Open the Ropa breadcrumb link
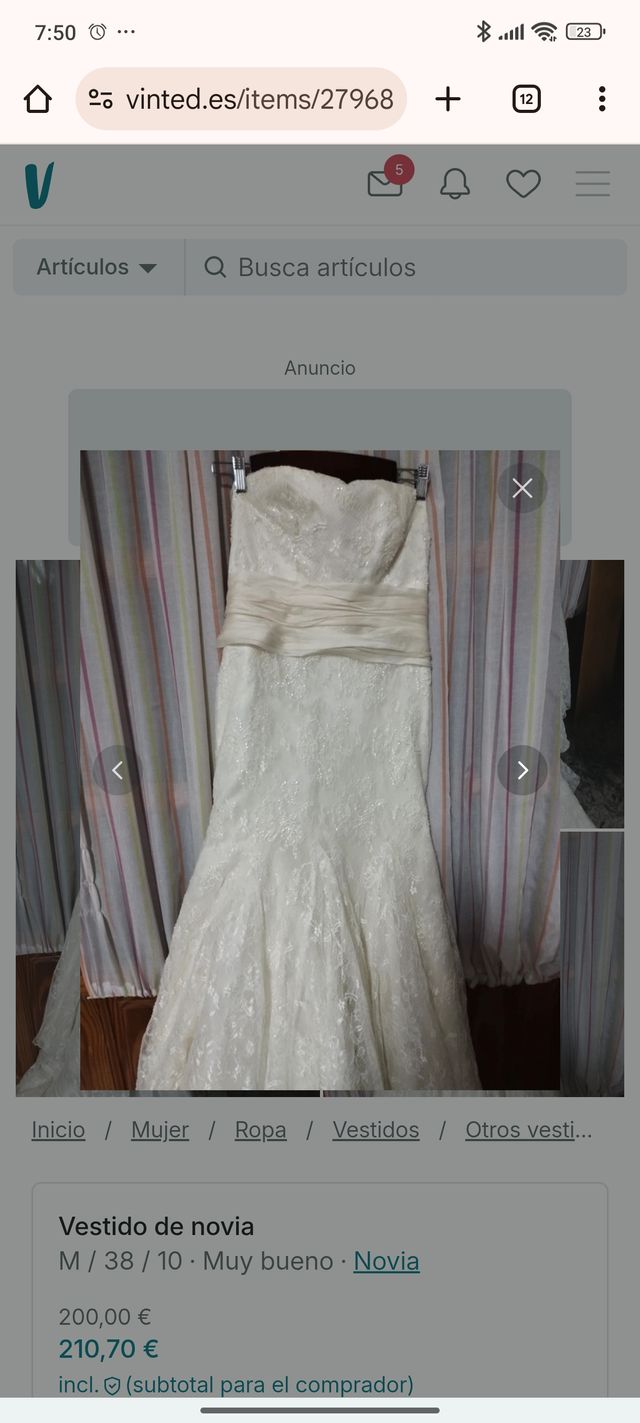Viewport: 640px width, 1423px height. pos(260,1130)
